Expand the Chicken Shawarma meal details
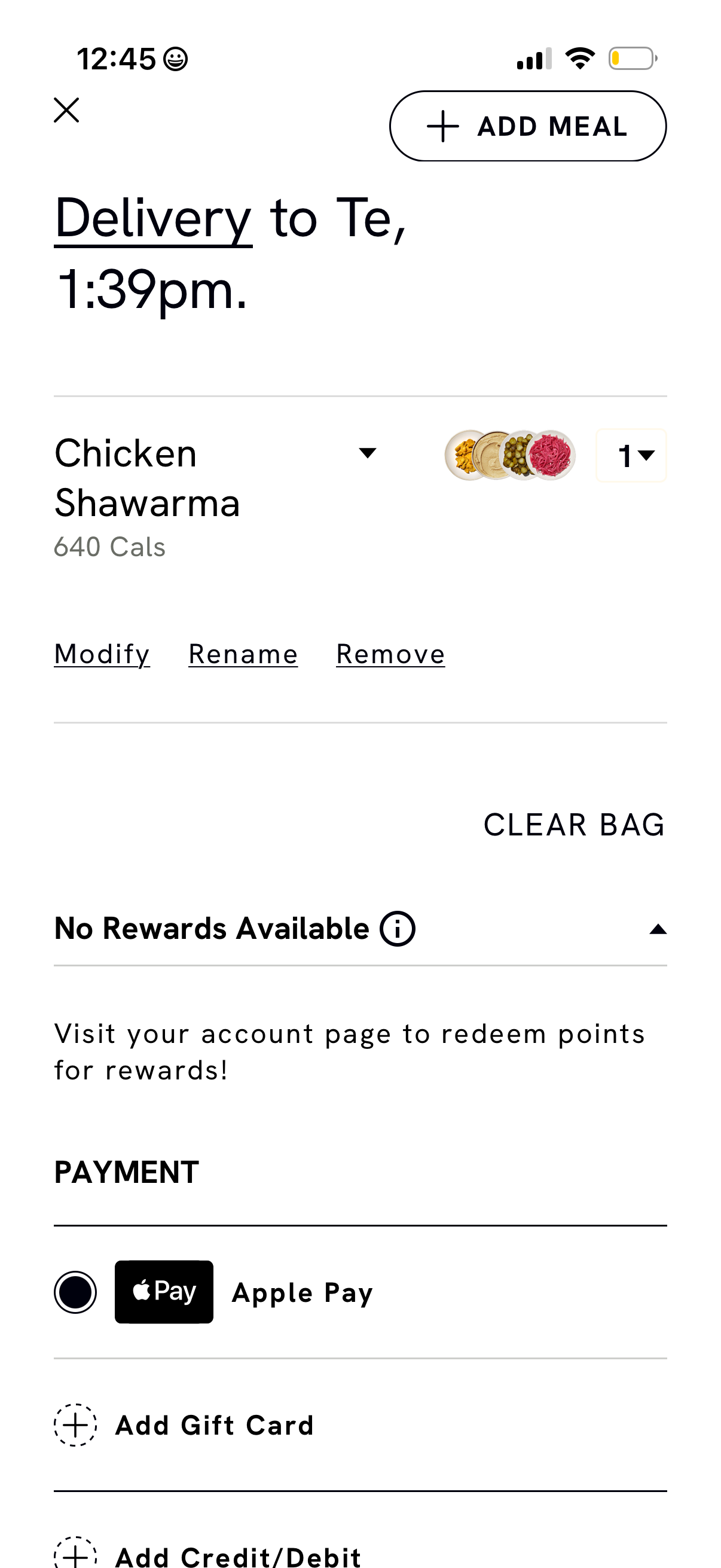The height and width of the screenshot is (1568, 721). click(x=368, y=453)
